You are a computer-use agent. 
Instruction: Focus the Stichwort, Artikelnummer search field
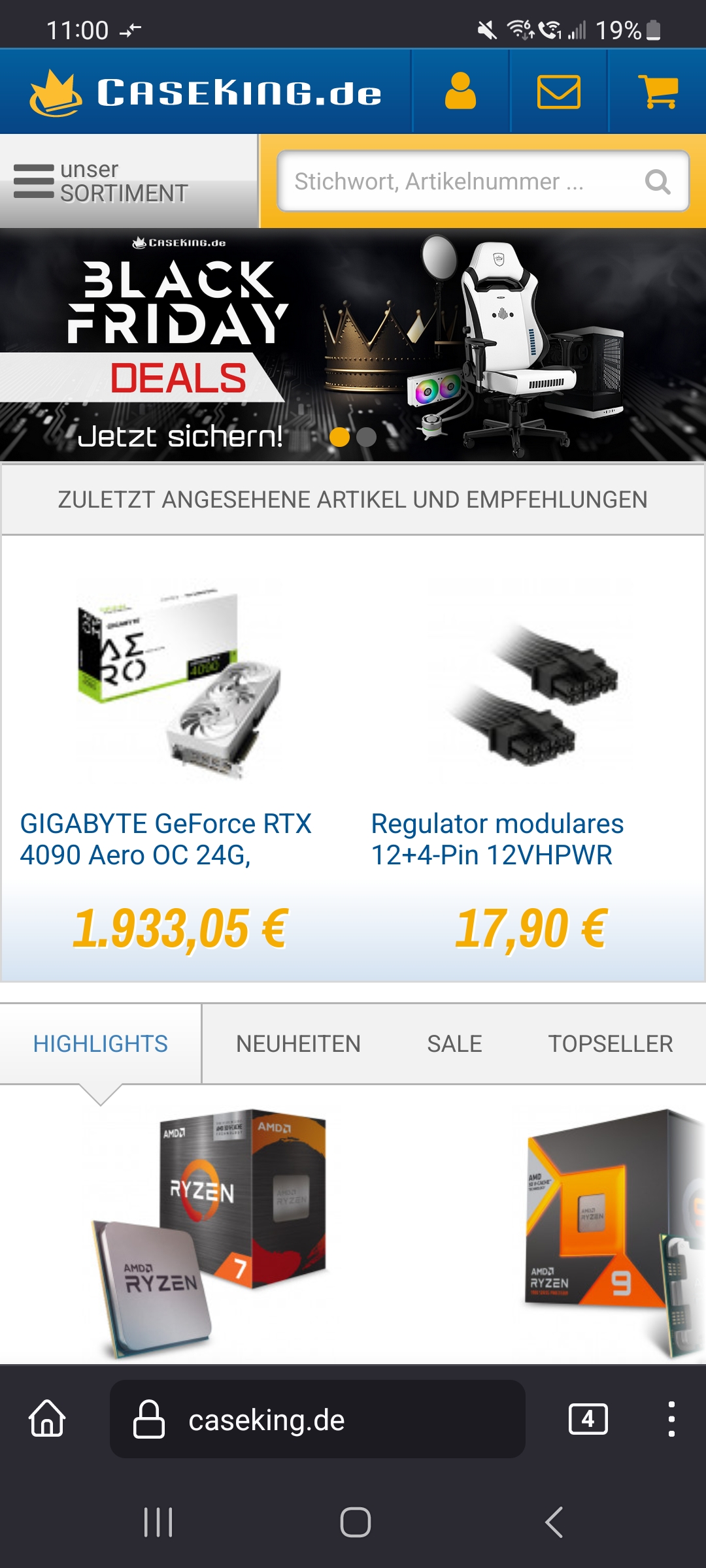pyautogui.click(x=458, y=182)
